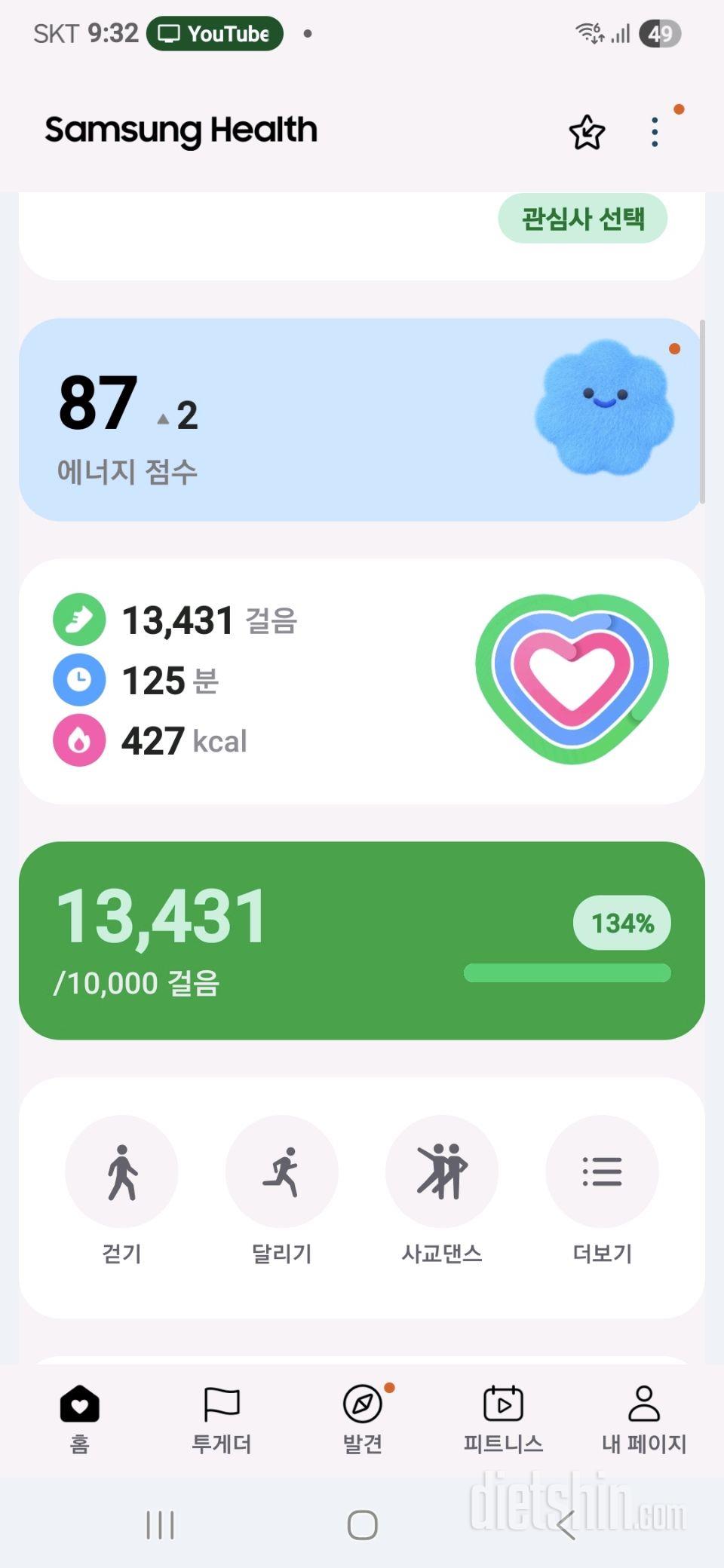Open 관심사 선택 interest selection button
Image resolution: width=724 pixels, height=1568 pixels.
583,218
